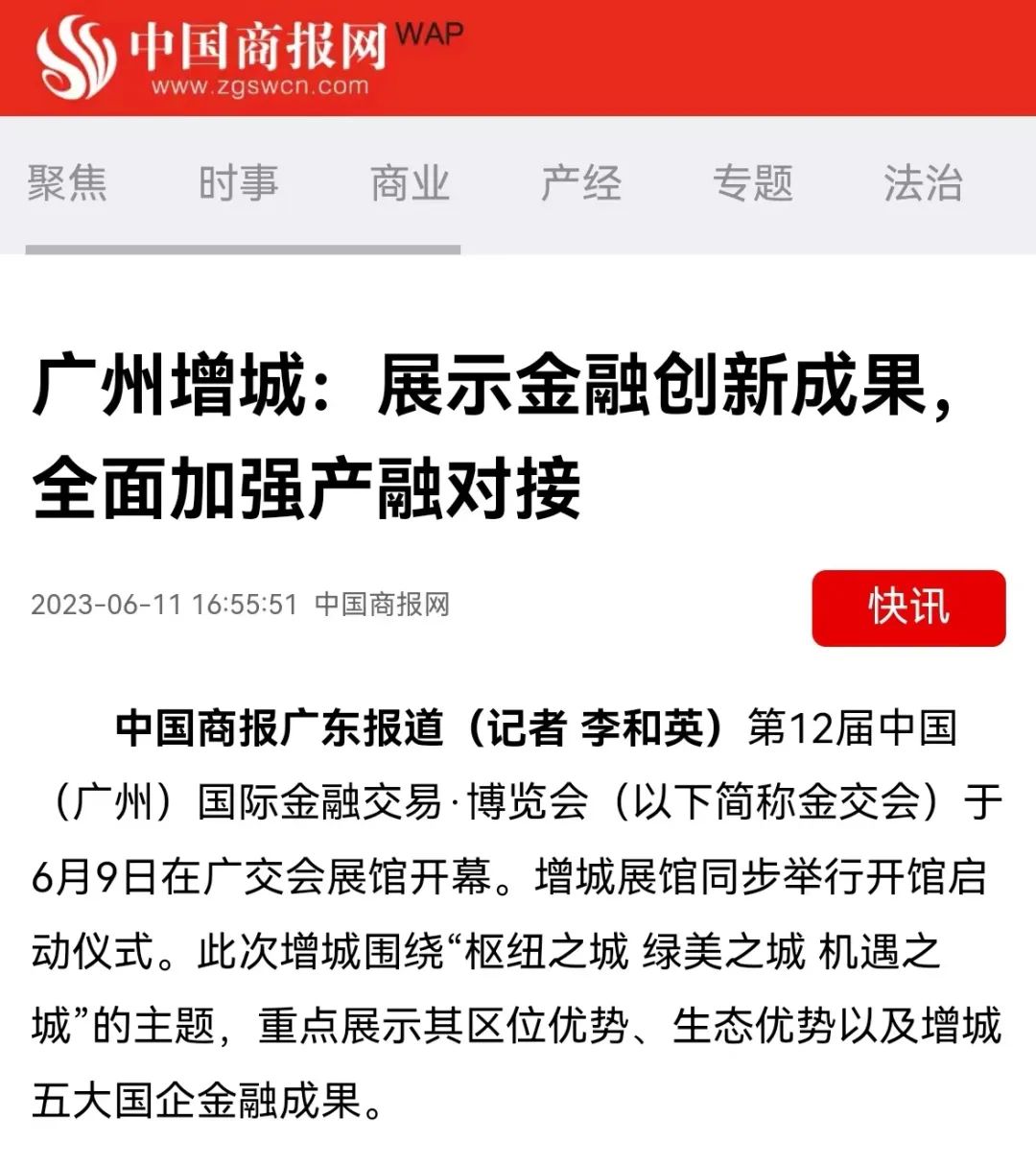Open 中国商报网 home via header logo

point(211,56)
